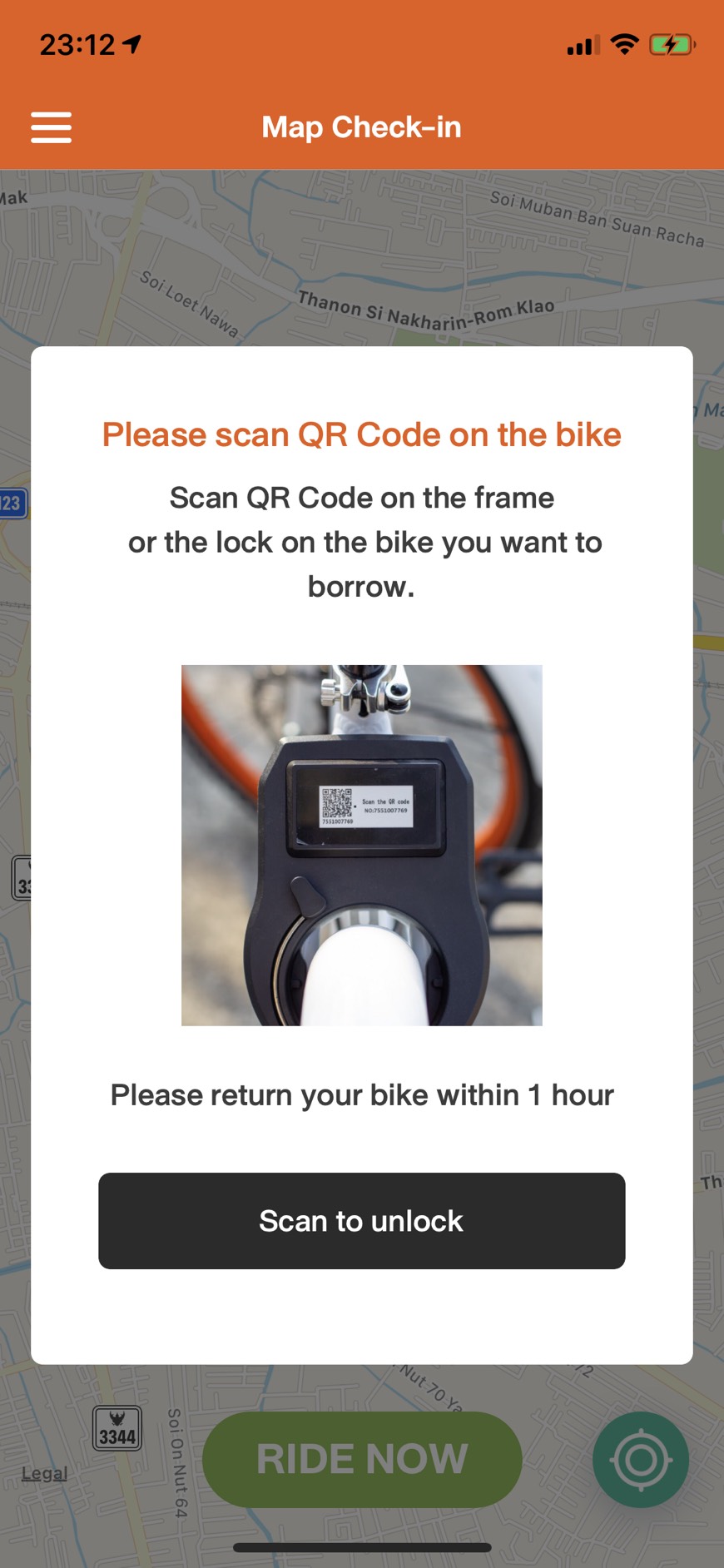Center map on my current location
The height and width of the screenshot is (1568, 724).
pos(640,1459)
